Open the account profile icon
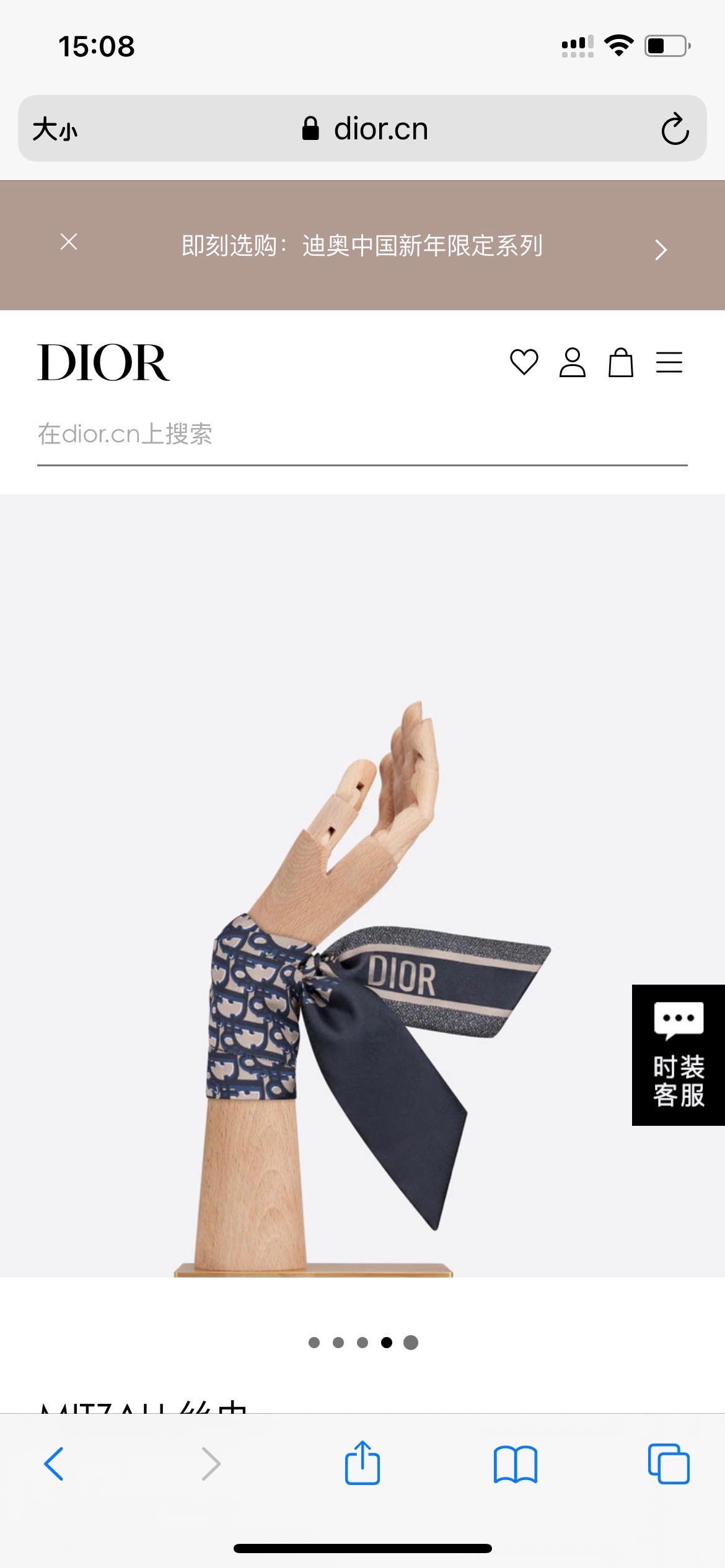Screen dimensions: 725x1568 click(x=573, y=362)
